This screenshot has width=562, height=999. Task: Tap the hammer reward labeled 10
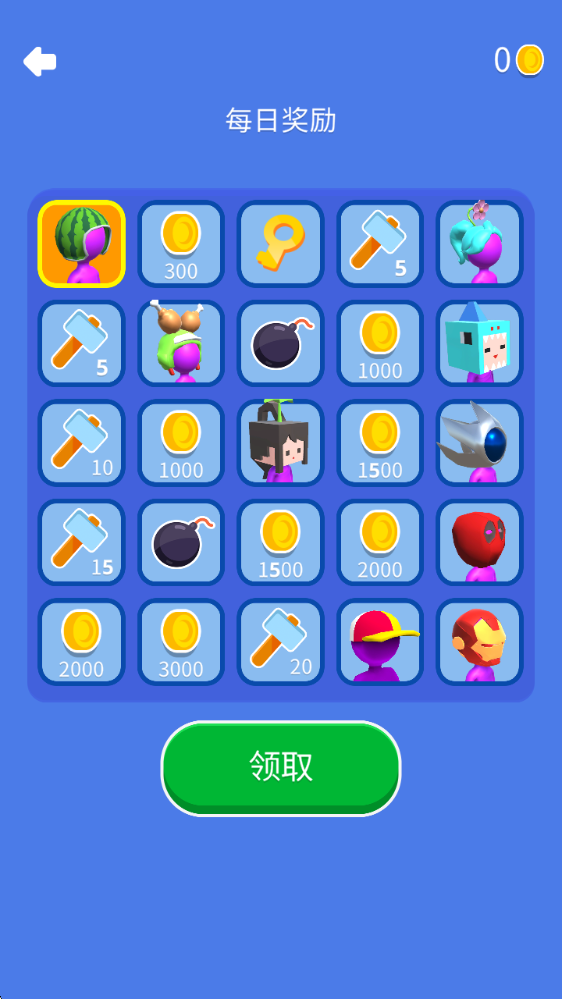pos(82,442)
